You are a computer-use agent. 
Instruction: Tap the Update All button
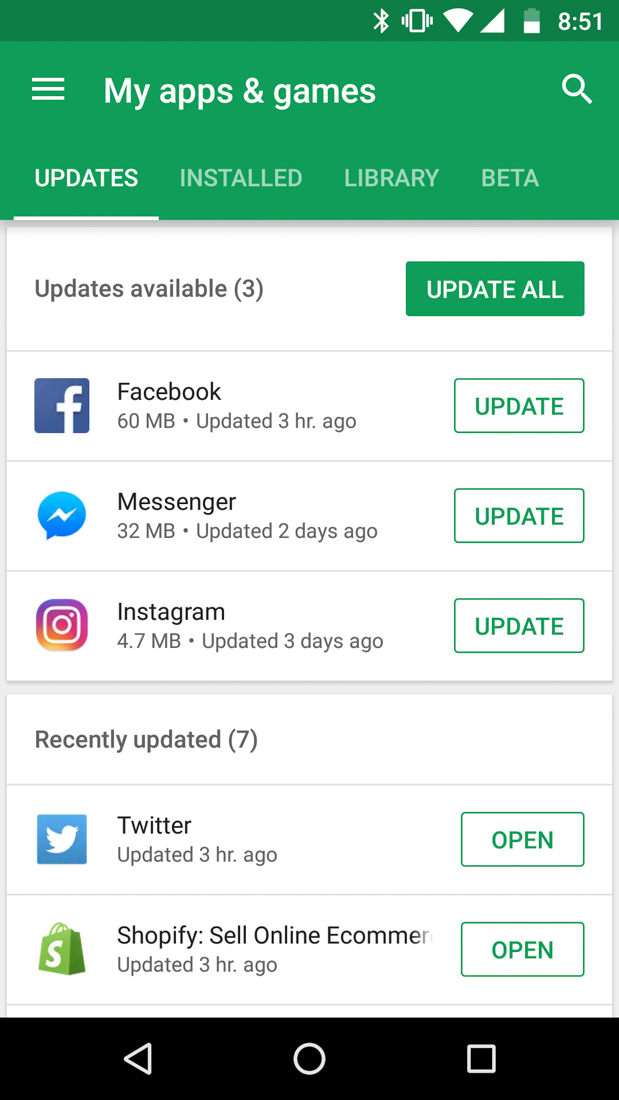tap(494, 289)
